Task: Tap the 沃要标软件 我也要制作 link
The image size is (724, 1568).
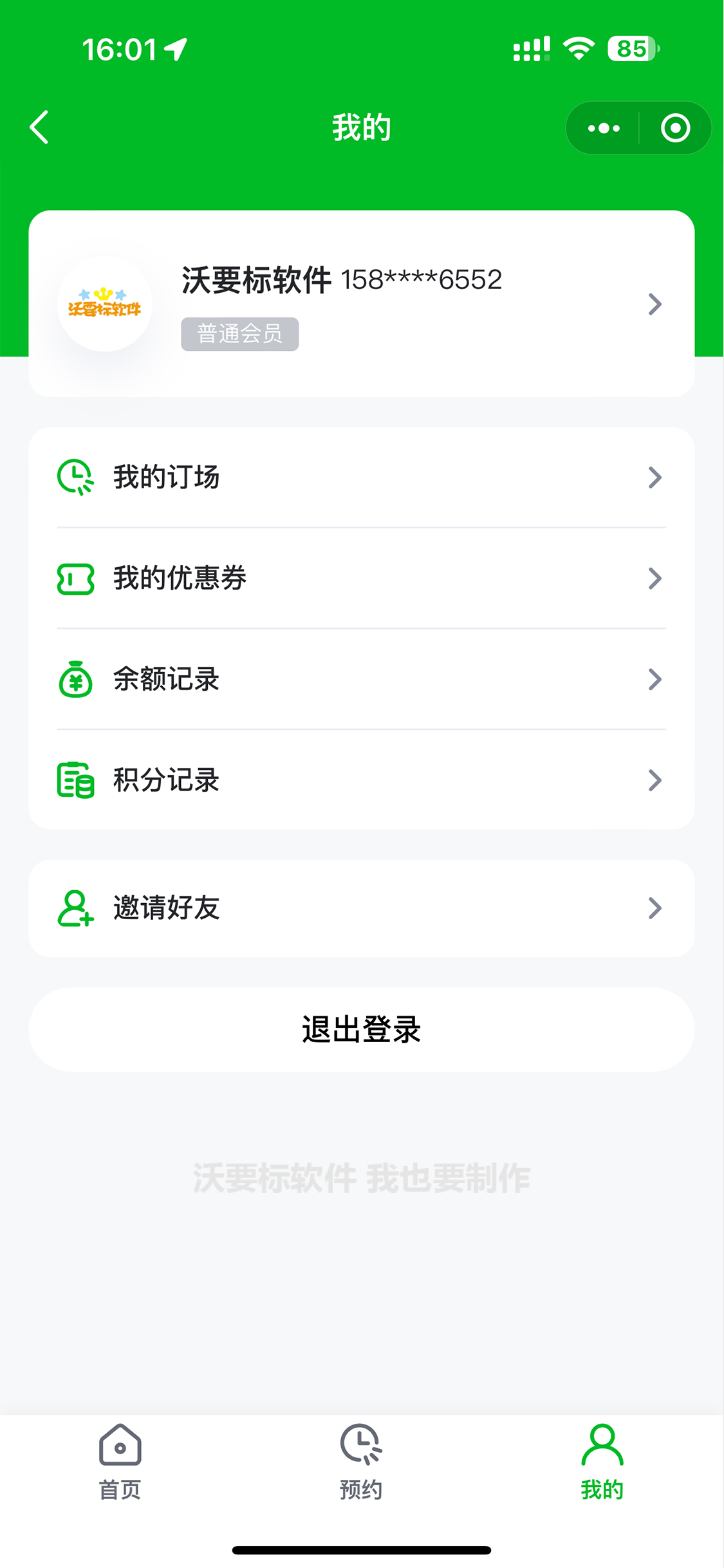Action: [362, 1178]
